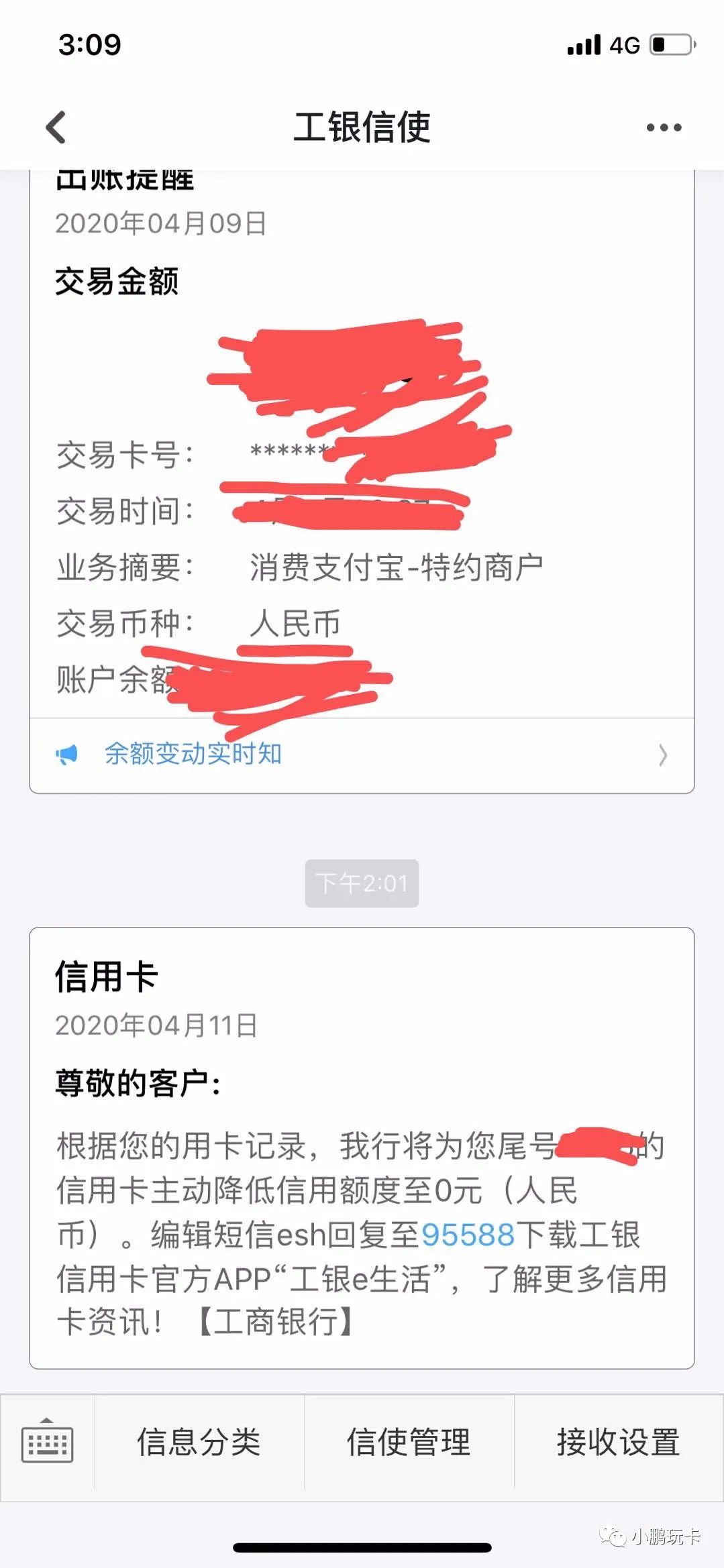Viewport: 724px width, 1568px height.
Task: Open 接收设置 menu
Action: tap(618, 1442)
